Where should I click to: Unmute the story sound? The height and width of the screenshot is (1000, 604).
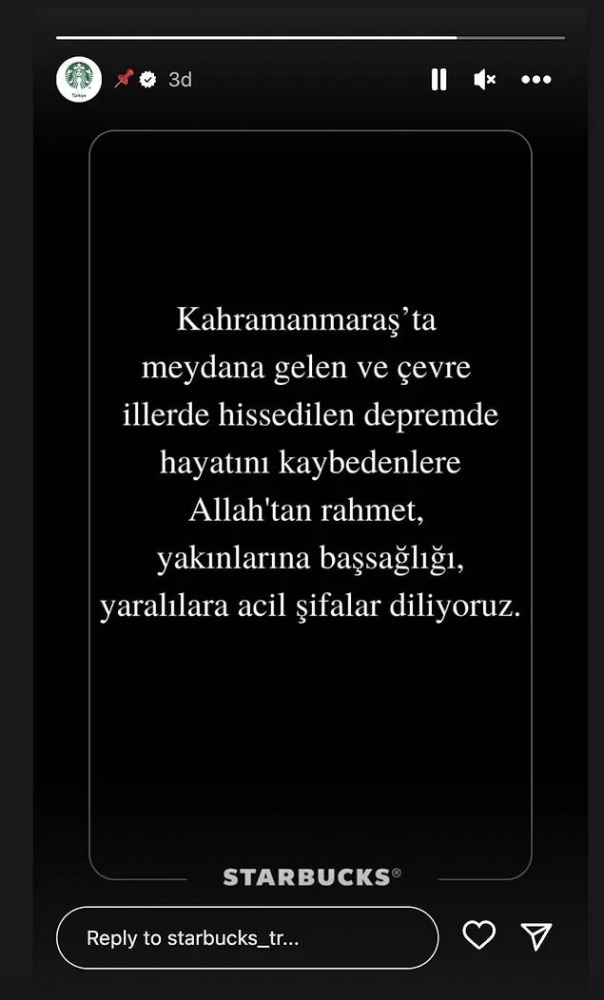[x=485, y=80]
